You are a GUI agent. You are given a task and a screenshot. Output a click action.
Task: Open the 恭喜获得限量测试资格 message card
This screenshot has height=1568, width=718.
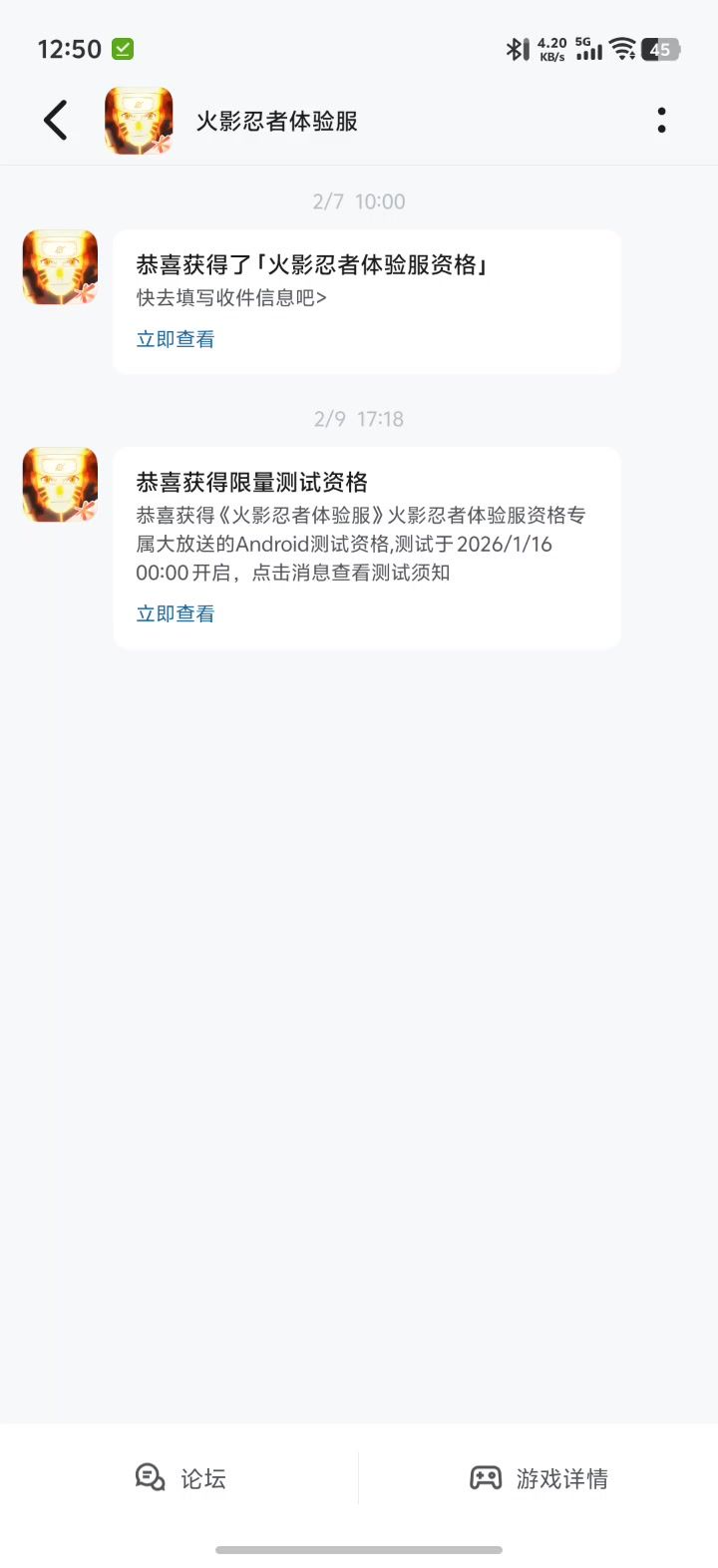tap(367, 529)
